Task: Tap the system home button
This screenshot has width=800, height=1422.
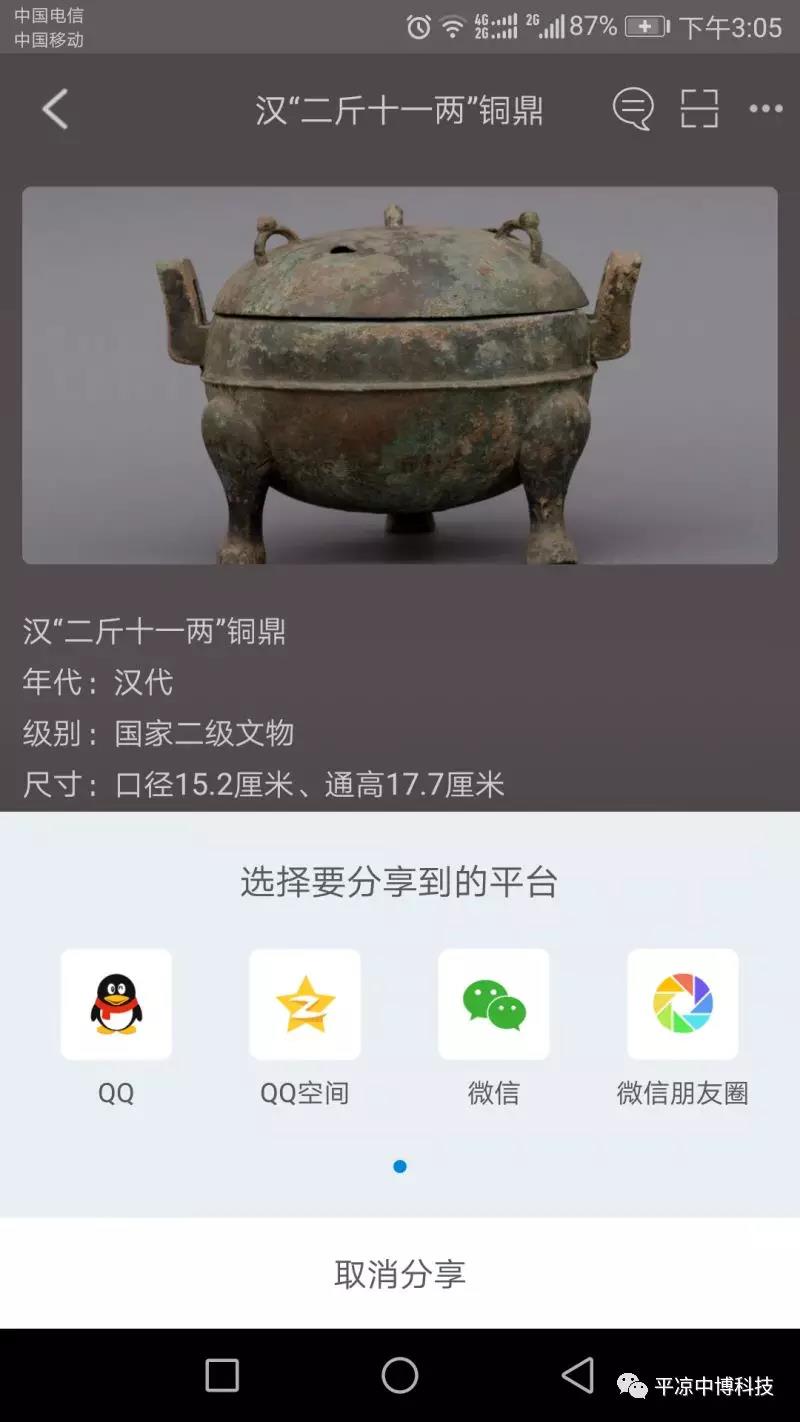Action: point(400,1375)
